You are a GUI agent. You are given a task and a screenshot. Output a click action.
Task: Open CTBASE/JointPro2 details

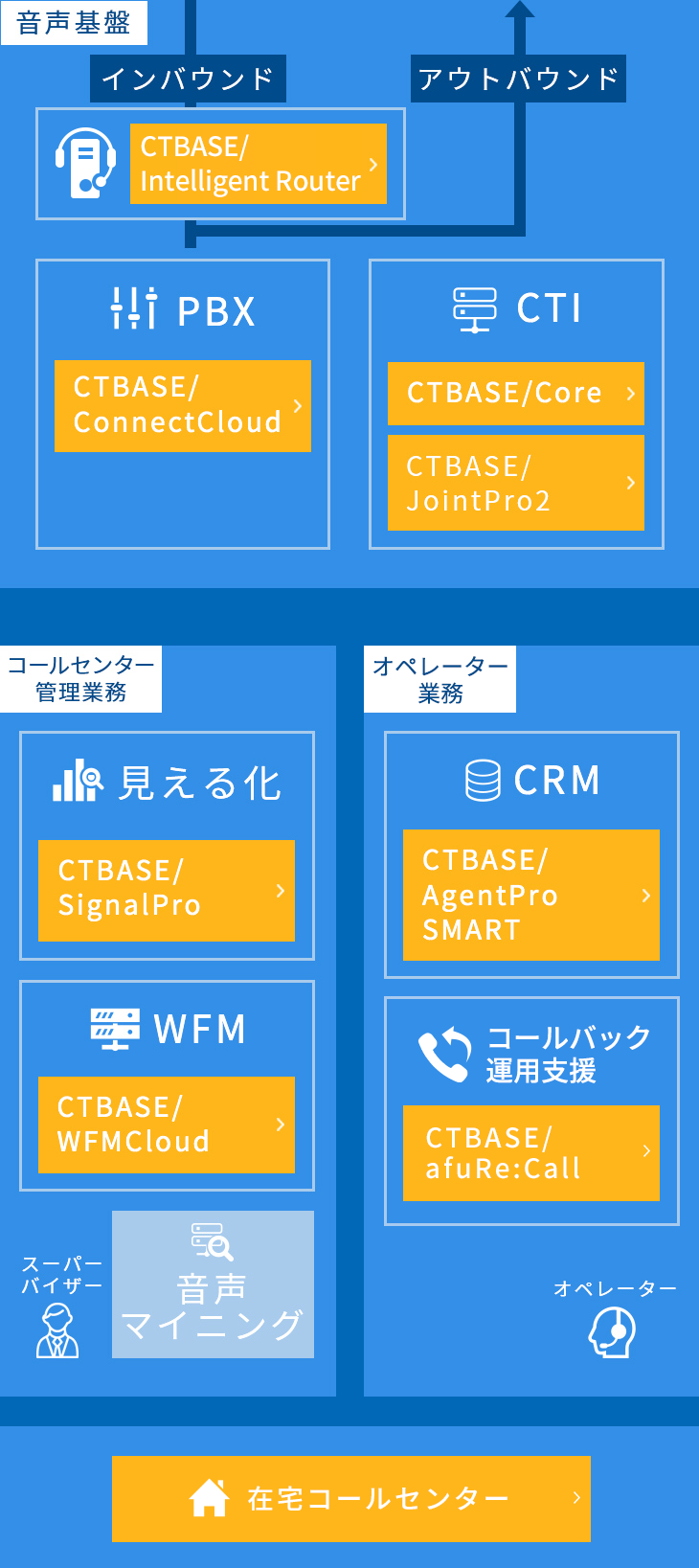[515, 483]
